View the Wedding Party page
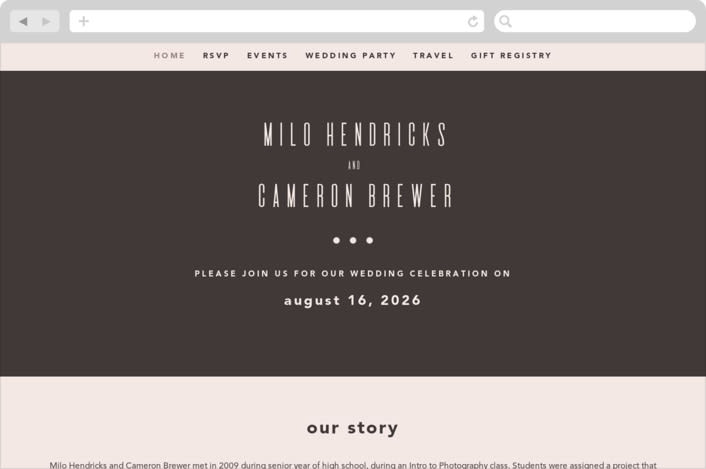Image resolution: width=706 pixels, height=469 pixels. point(350,56)
